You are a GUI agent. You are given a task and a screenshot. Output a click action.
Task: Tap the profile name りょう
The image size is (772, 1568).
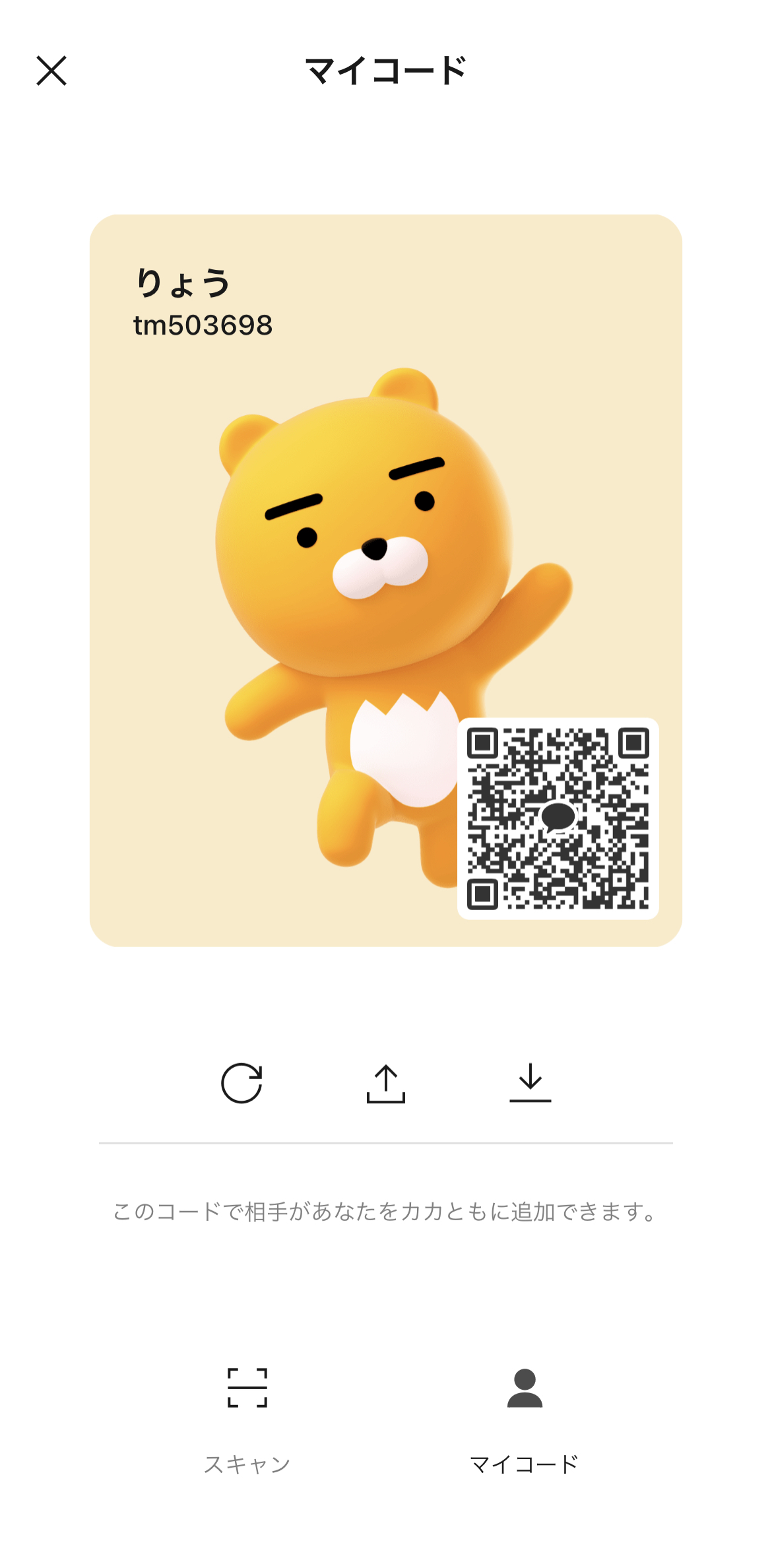tap(183, 282)
